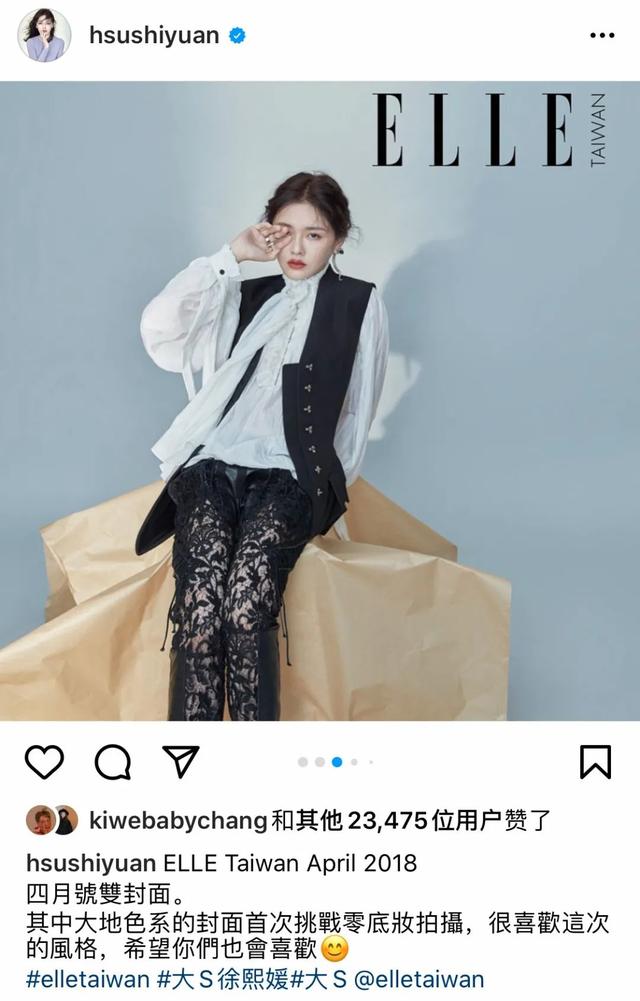640x1001 pixels.
Task: Tap the ELLE Taiwan cover photo
Action: pyautogui.click(x=320, y=400)
